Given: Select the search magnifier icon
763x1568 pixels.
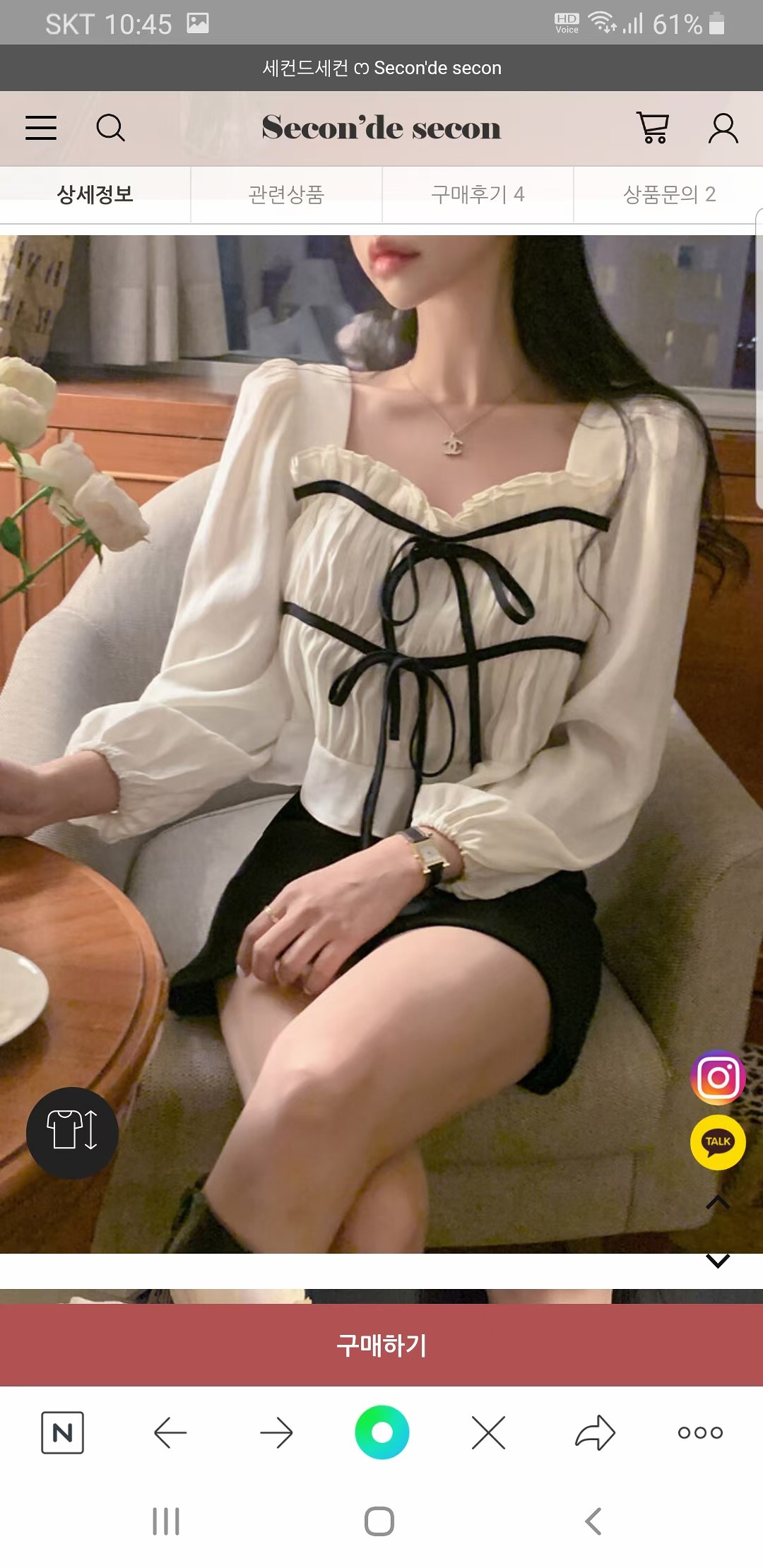Looking at the screenshot, I should [x=112, y=129].
